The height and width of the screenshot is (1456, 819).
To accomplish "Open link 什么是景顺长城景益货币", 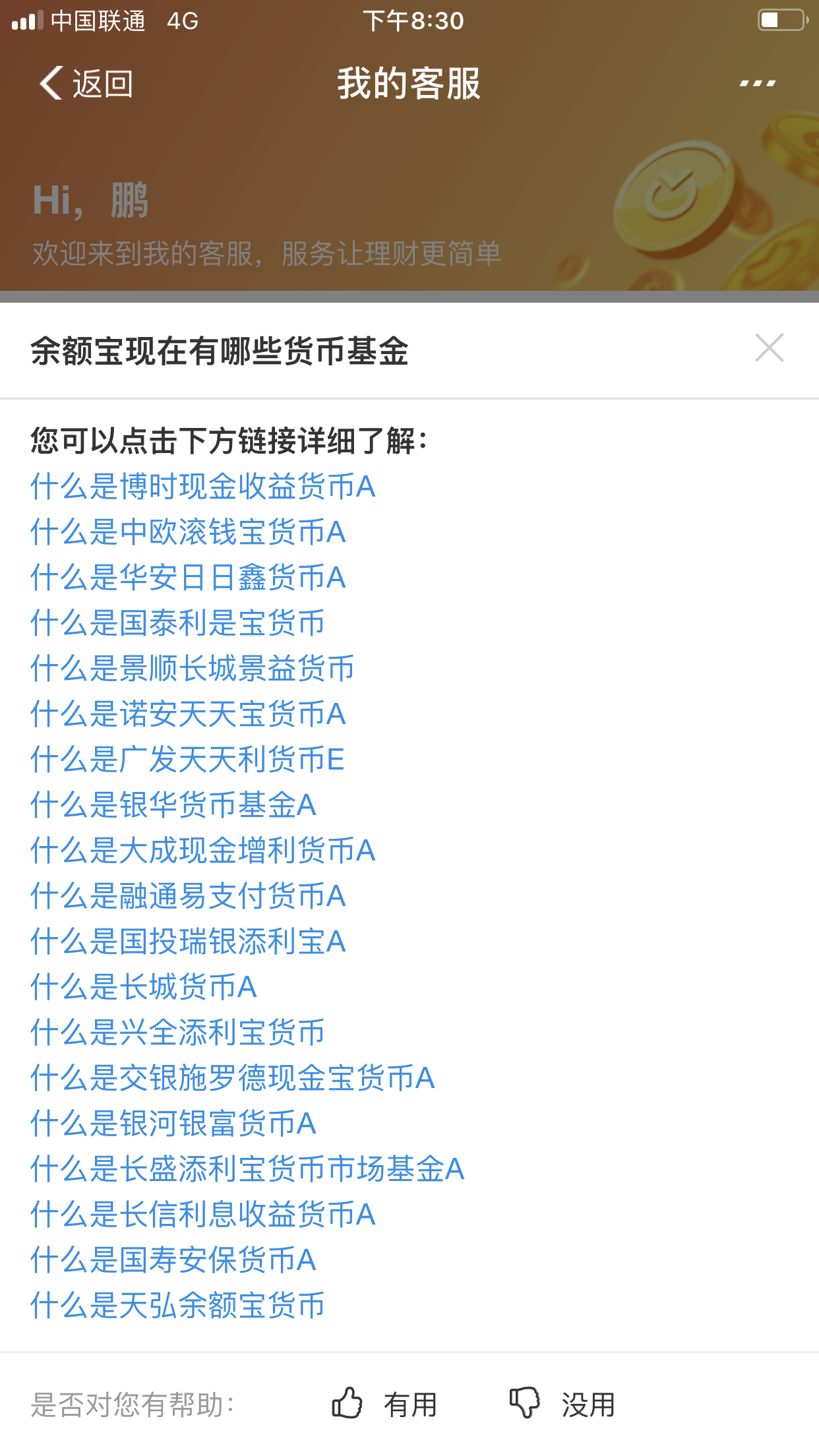I will click(193, 669).
